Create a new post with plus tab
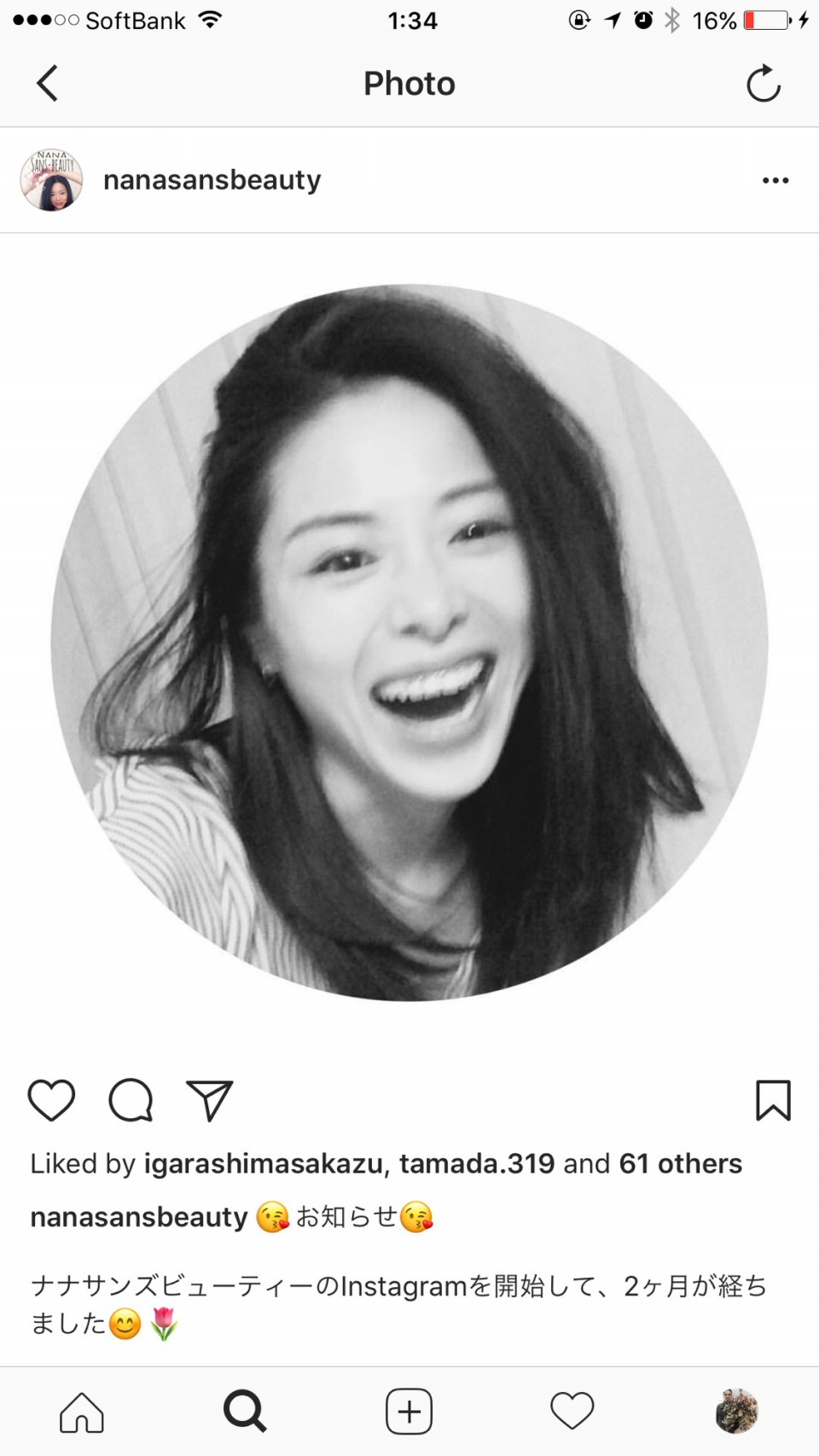The width and height of the screenshot is (819, 1456). (x=409, y=1412)
